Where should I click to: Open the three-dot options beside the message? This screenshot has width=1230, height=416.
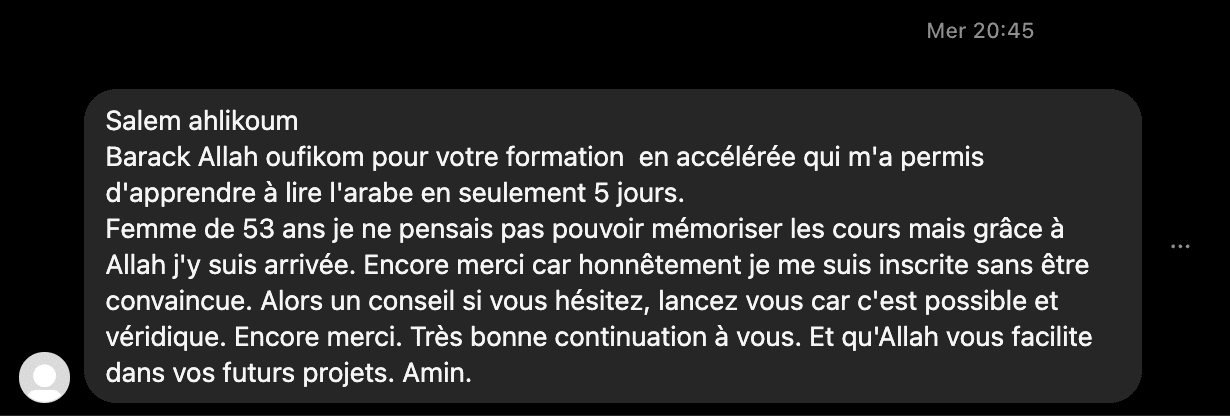pyautogui.click(x=1180, y=246)
